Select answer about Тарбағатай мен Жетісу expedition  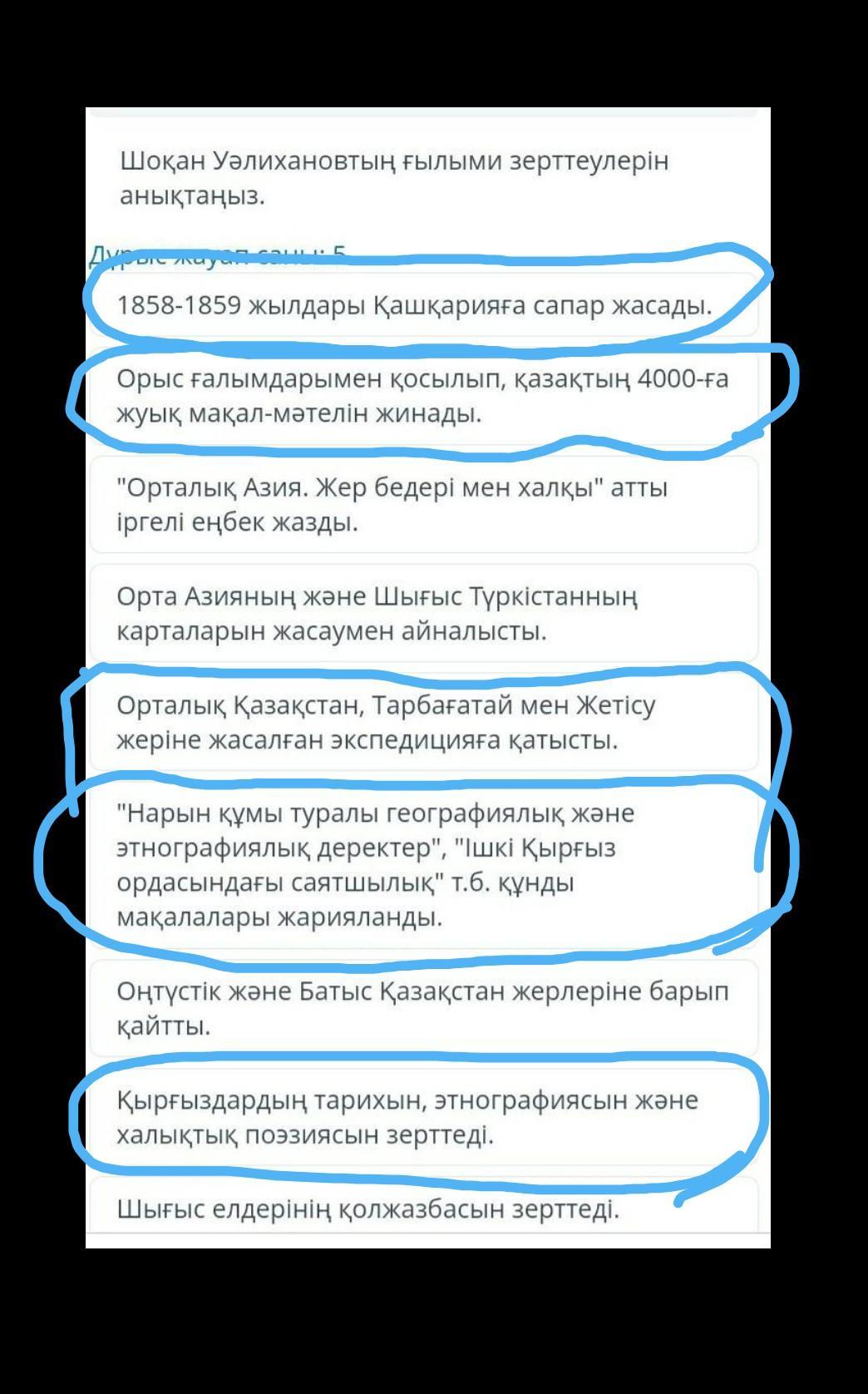click(422, 722)
